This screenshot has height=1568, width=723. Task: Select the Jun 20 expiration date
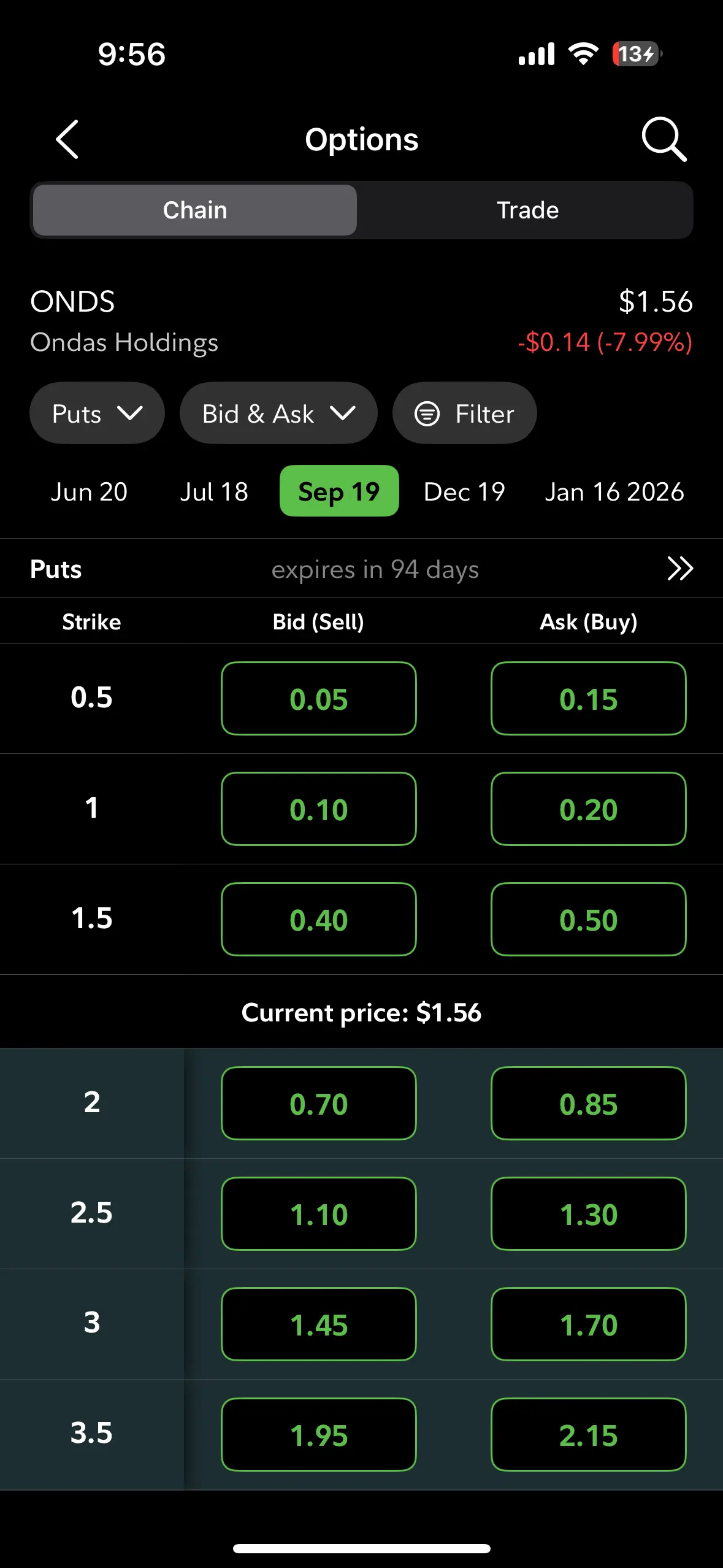[x=89, y=491]
